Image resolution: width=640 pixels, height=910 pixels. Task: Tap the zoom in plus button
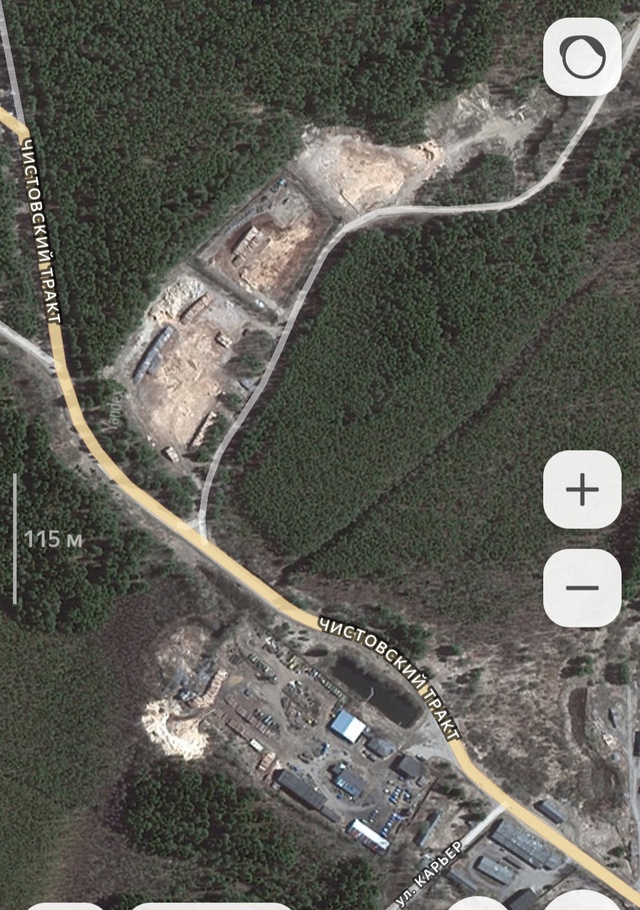(582, 490)
